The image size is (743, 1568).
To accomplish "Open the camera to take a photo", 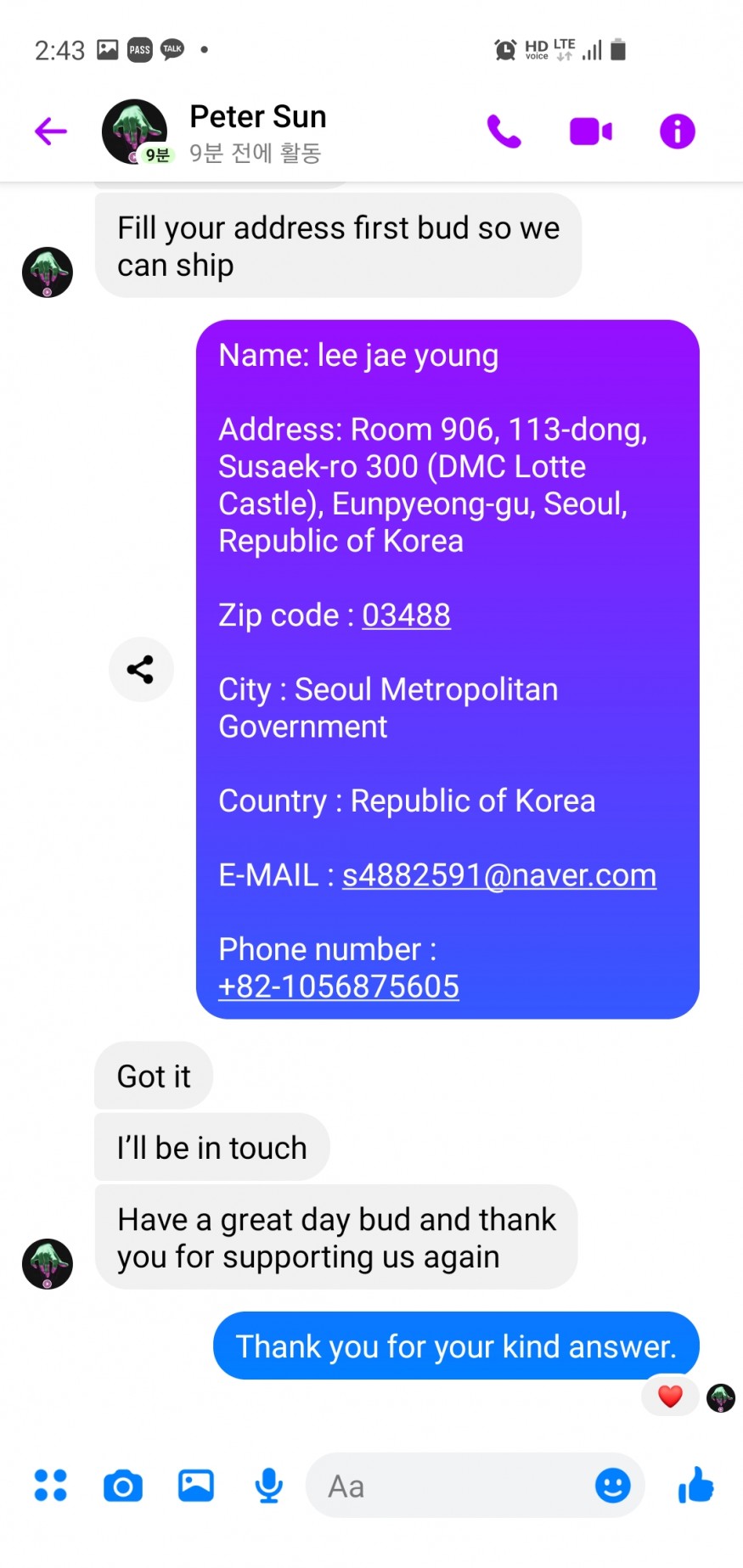I will point(123,1486).
